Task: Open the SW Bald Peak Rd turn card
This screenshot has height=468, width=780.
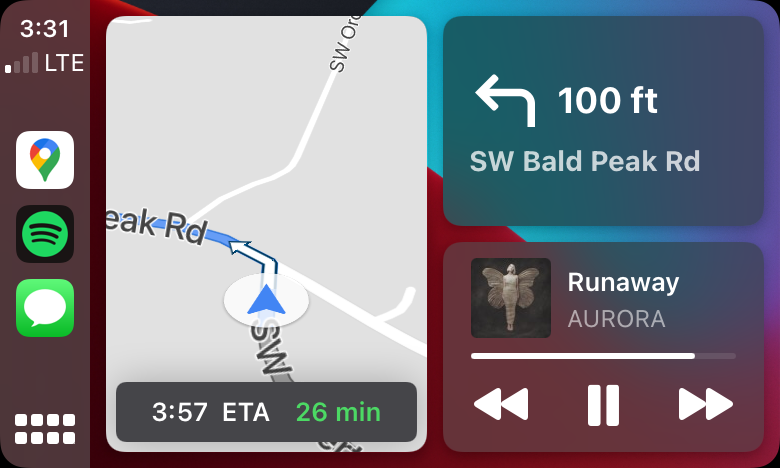Action: click(x=603, y=121)
